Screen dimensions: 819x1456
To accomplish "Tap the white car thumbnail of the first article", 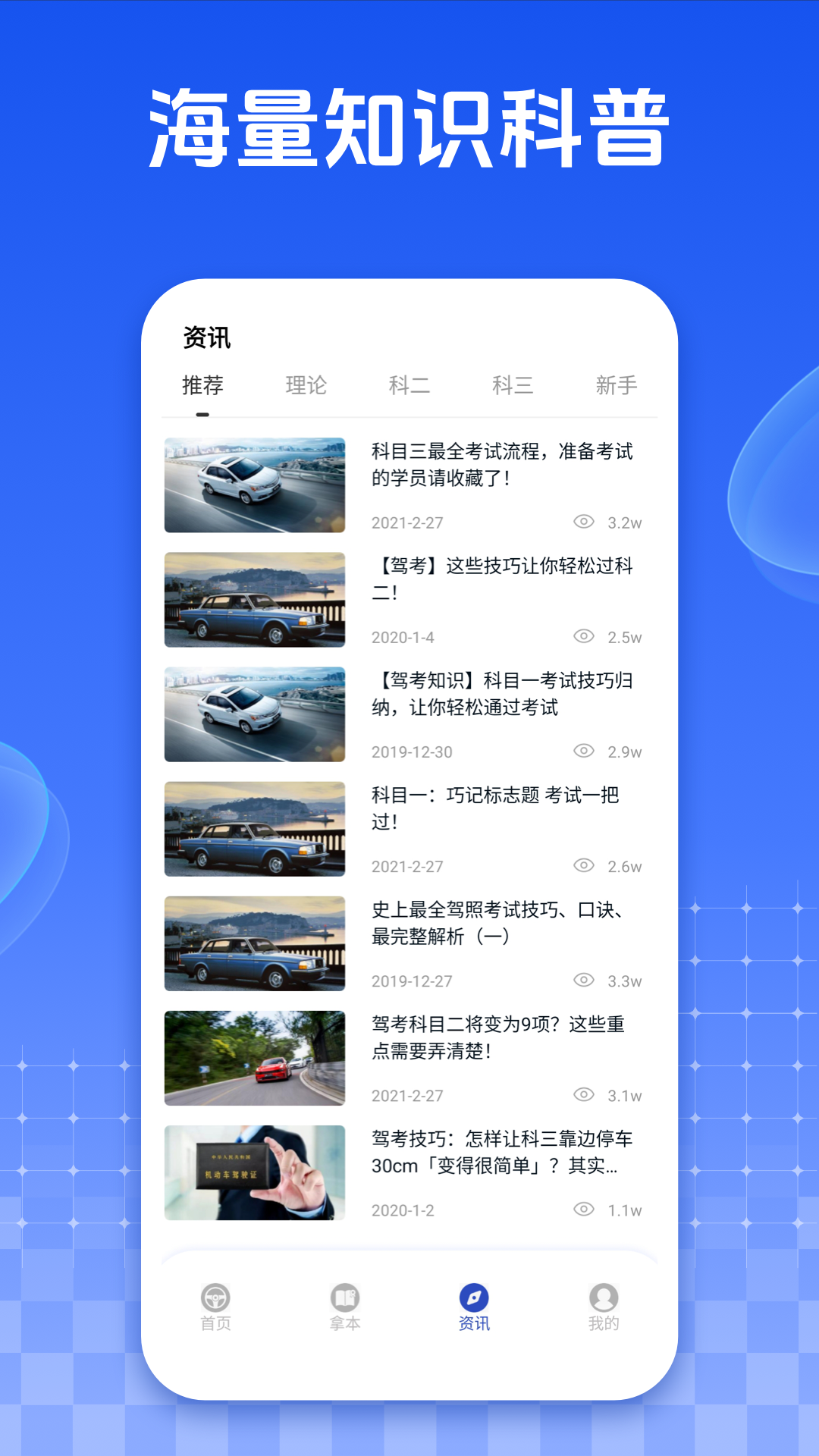I will tap(255, 484).
